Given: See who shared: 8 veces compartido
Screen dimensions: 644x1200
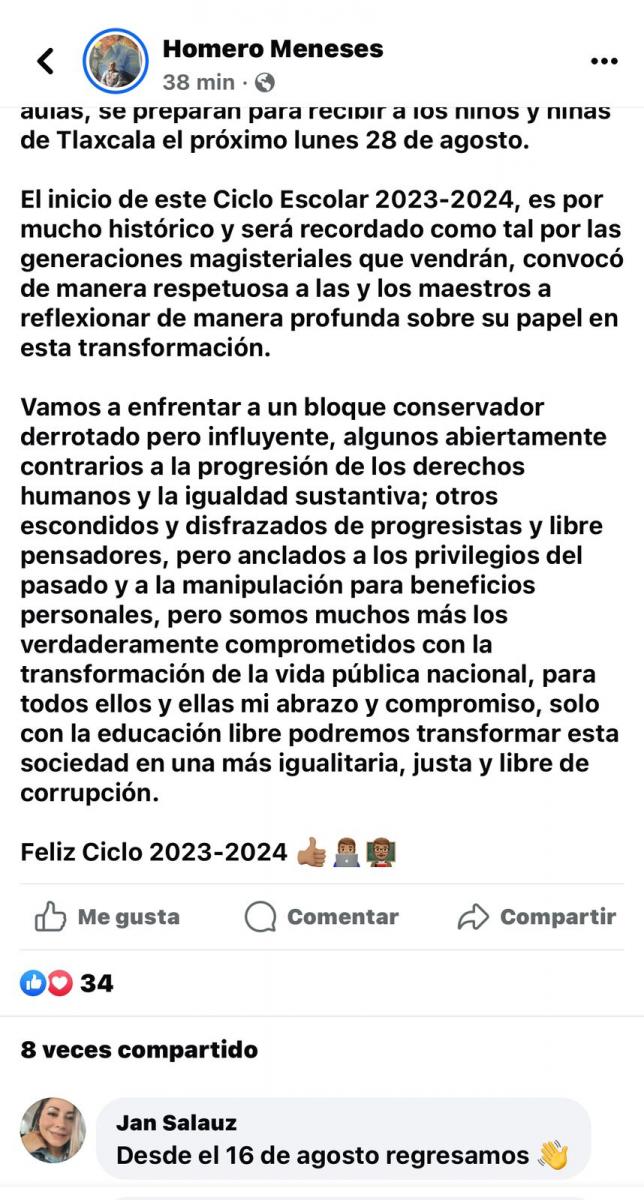Looking at the screenshot, I should tap(139, 1049).
